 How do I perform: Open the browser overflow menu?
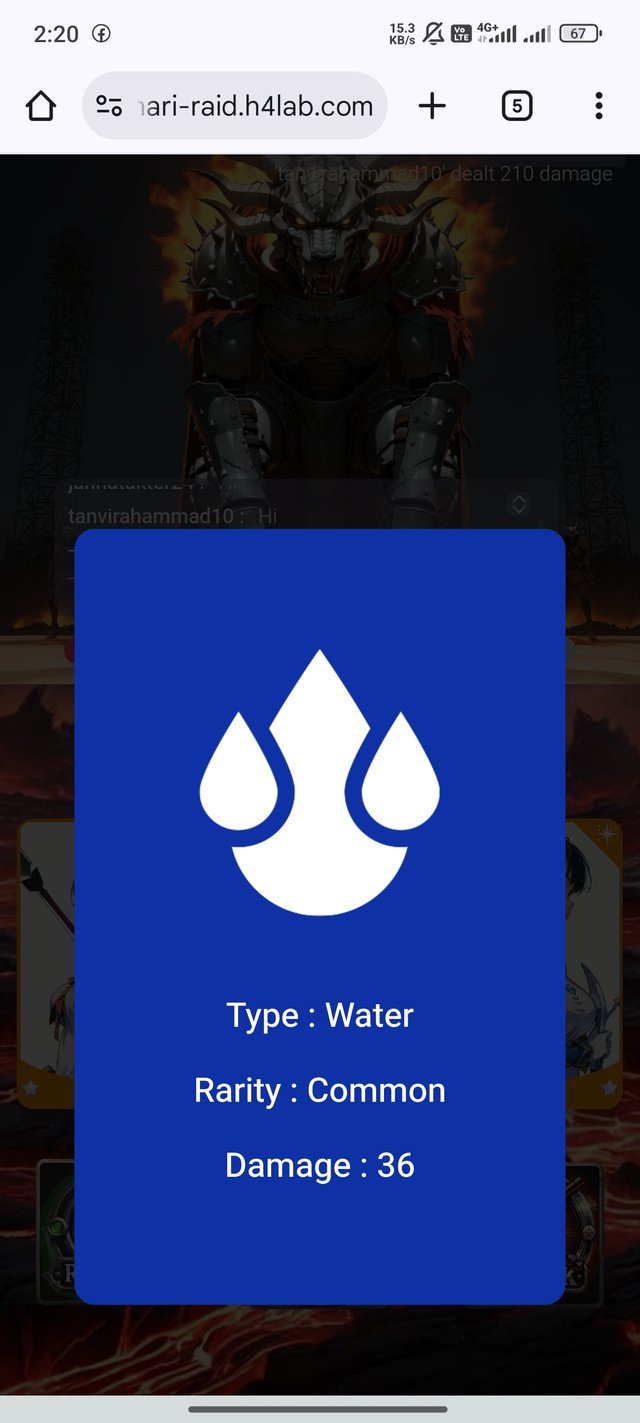click(x=598, y=106)
